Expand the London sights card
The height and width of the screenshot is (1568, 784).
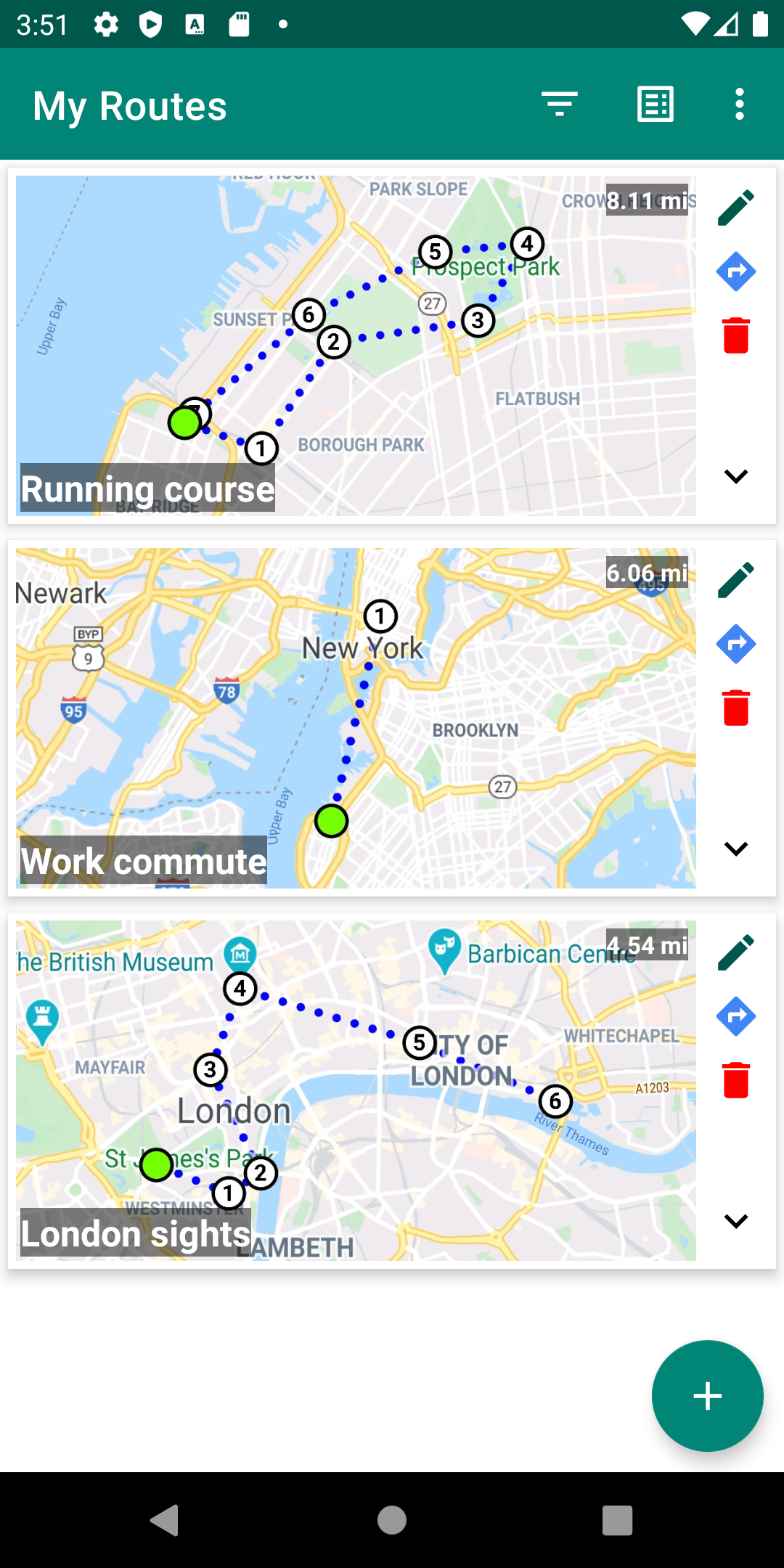pyautogui.click(x=736, y=1222)
